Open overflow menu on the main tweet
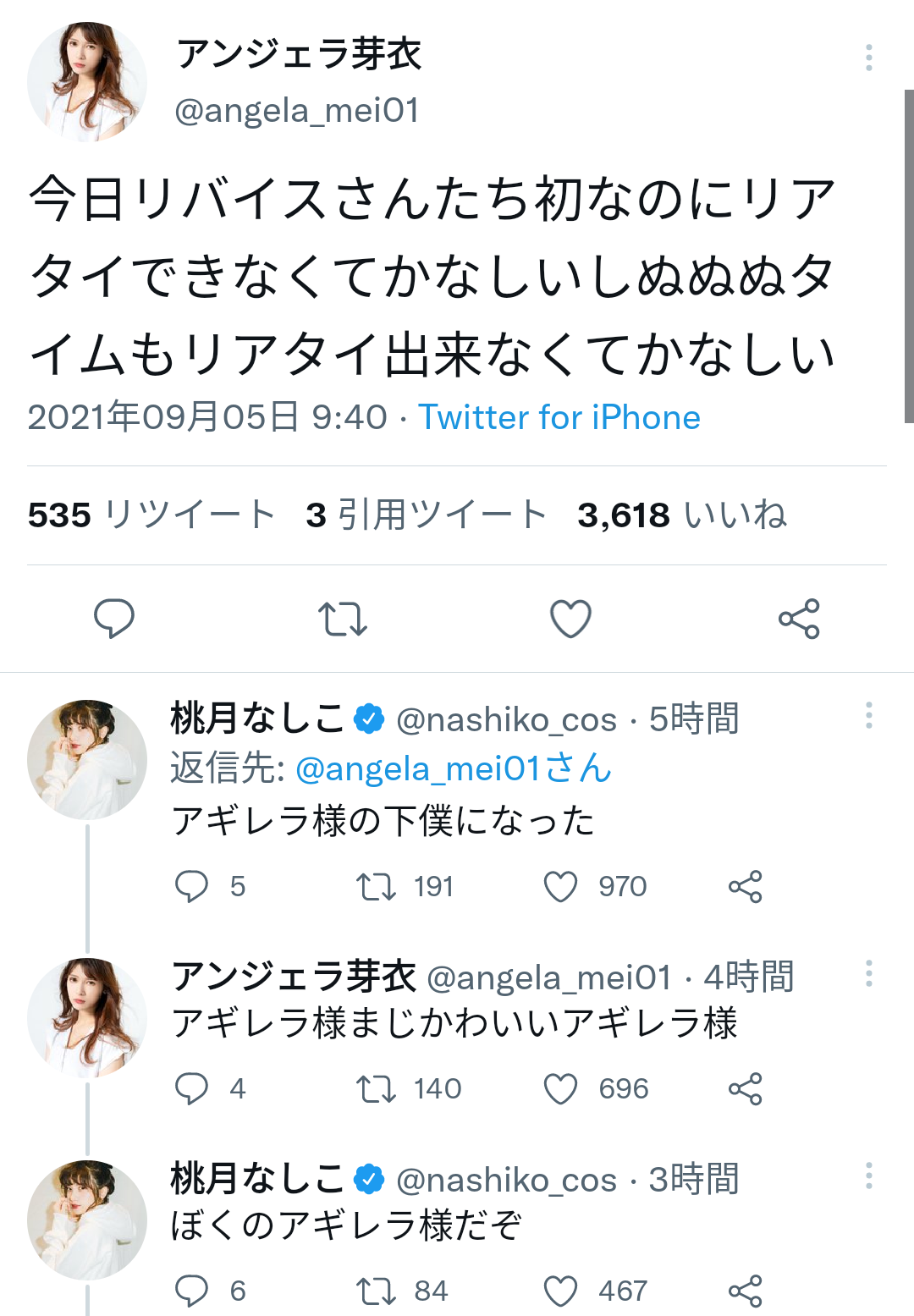 [x=868, y=58]
